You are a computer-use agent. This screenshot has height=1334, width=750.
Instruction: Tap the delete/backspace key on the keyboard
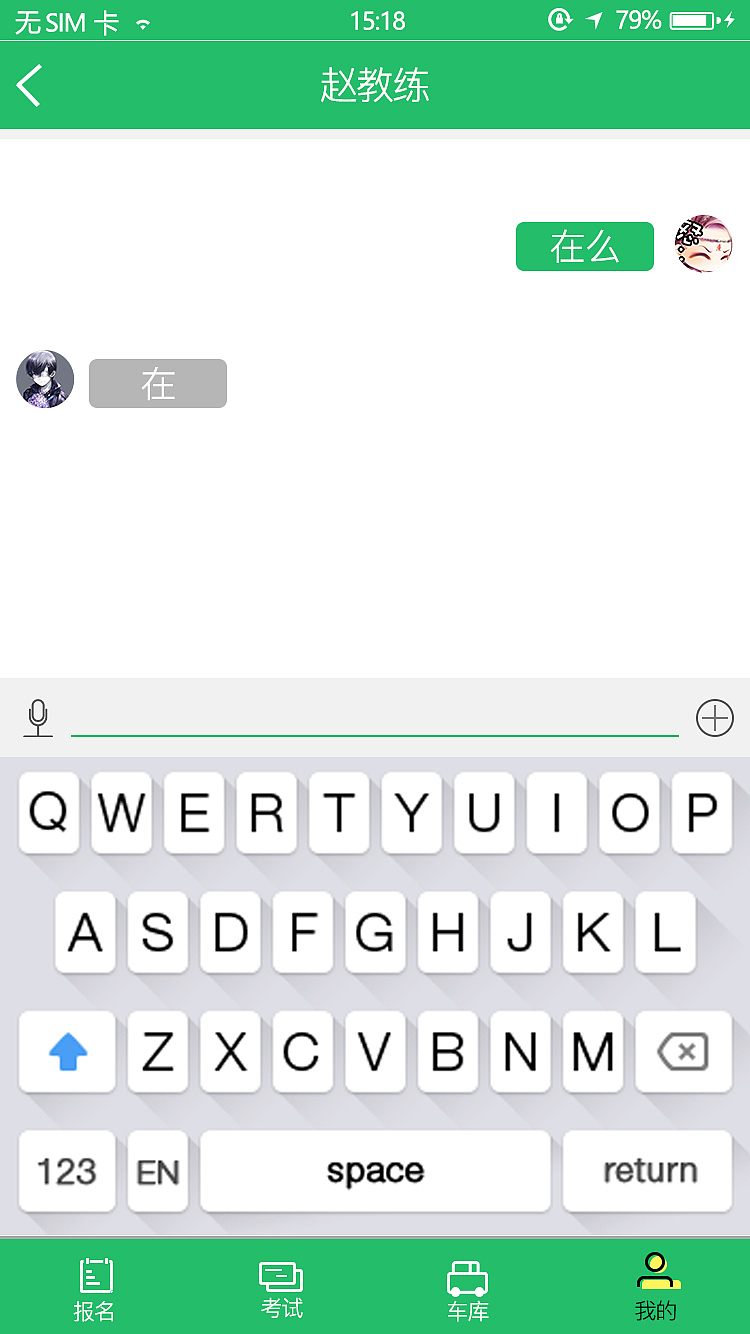683,1052
